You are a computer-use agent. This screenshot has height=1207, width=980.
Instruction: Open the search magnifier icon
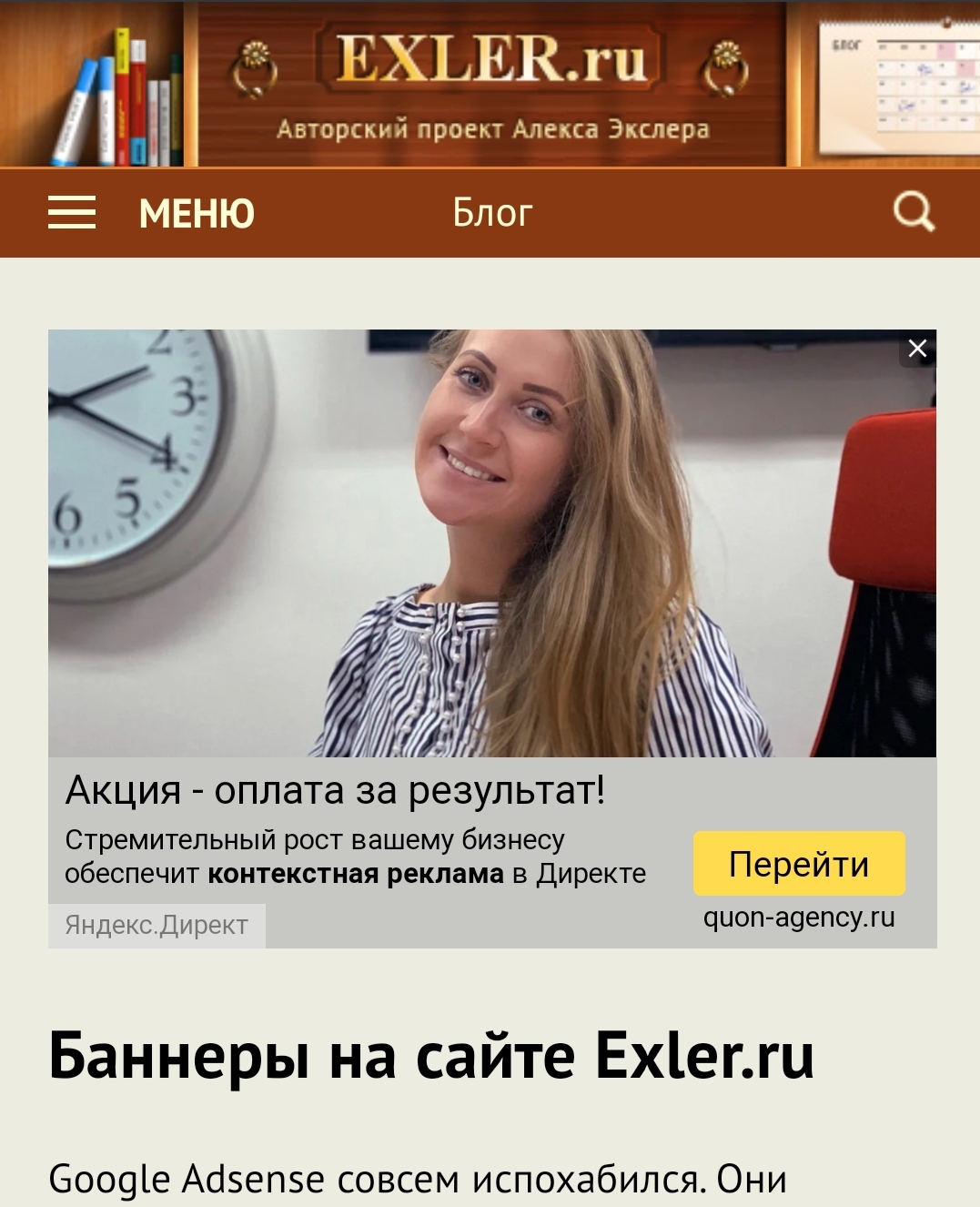click(x=913, y=212)
